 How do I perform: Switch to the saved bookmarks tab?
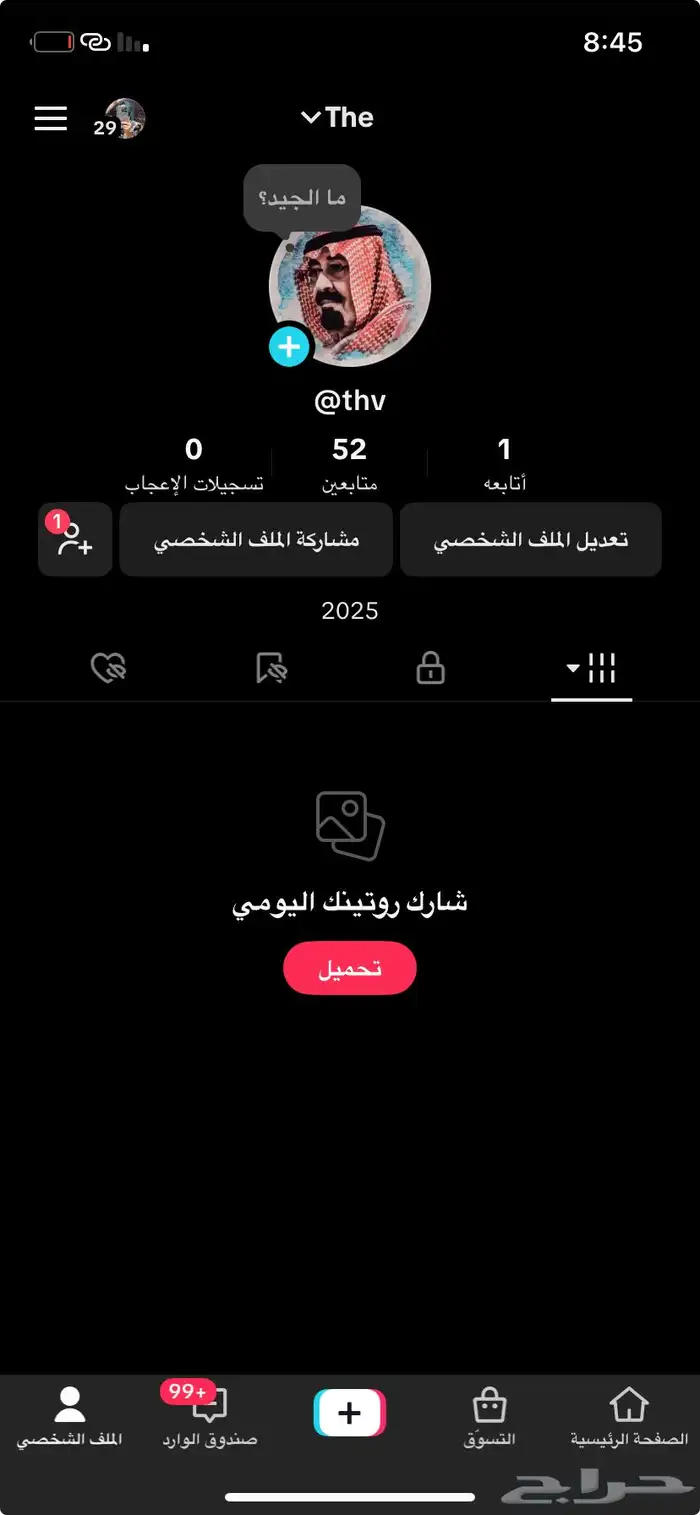pos(271,669)
